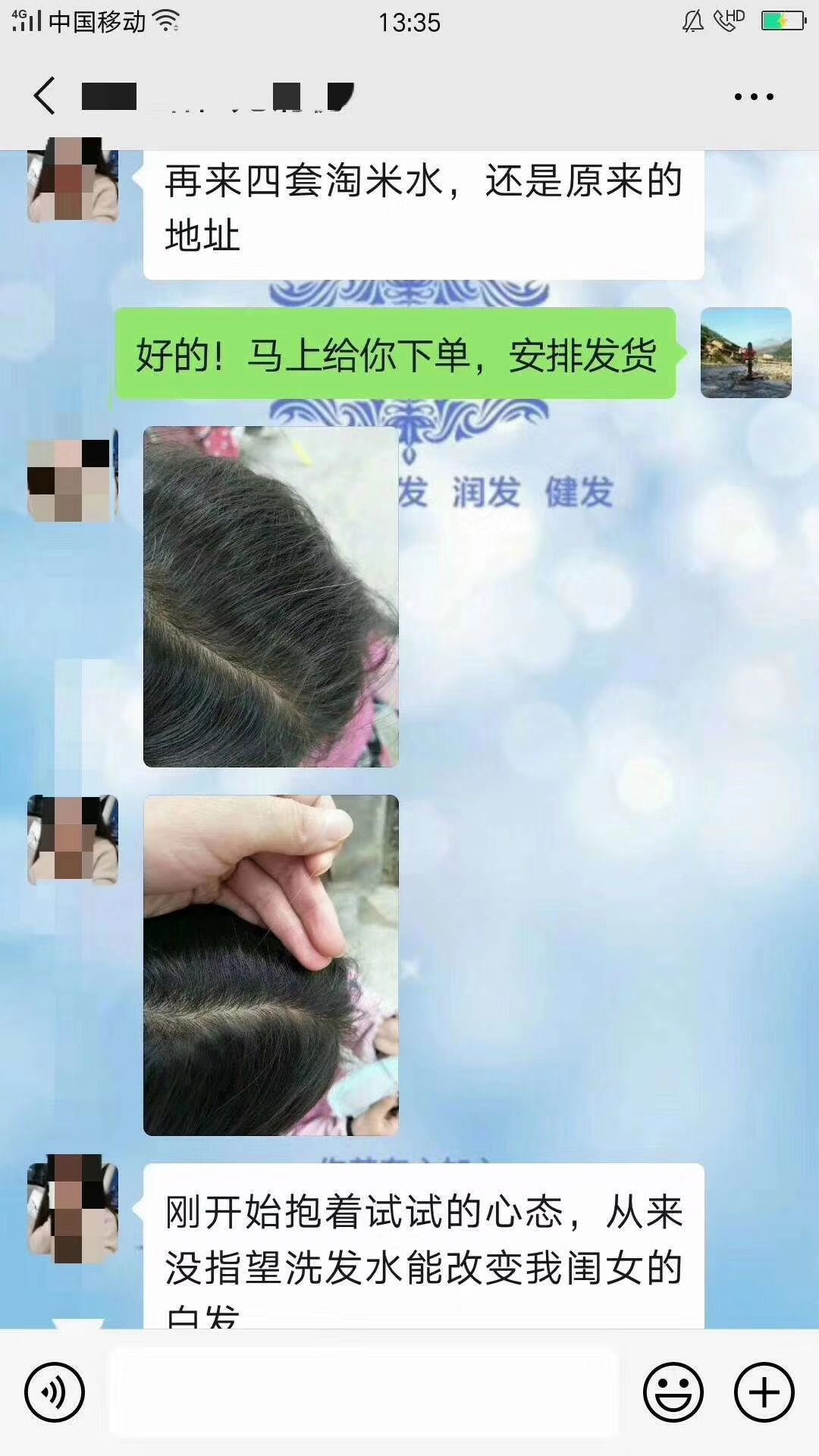The width and height of the screenshot is (819, 1456).
Task: View the photo with fingers on hair
Action: (271, 965)
